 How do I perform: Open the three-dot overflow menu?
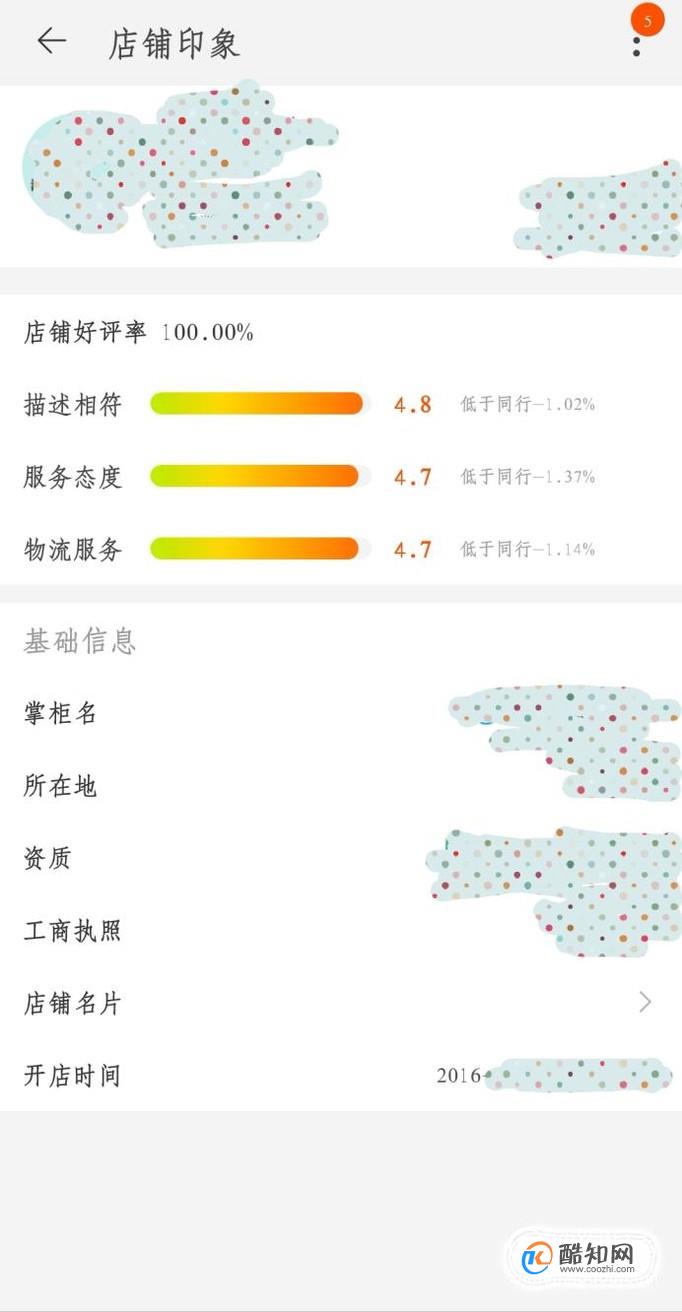pos(636,46)
